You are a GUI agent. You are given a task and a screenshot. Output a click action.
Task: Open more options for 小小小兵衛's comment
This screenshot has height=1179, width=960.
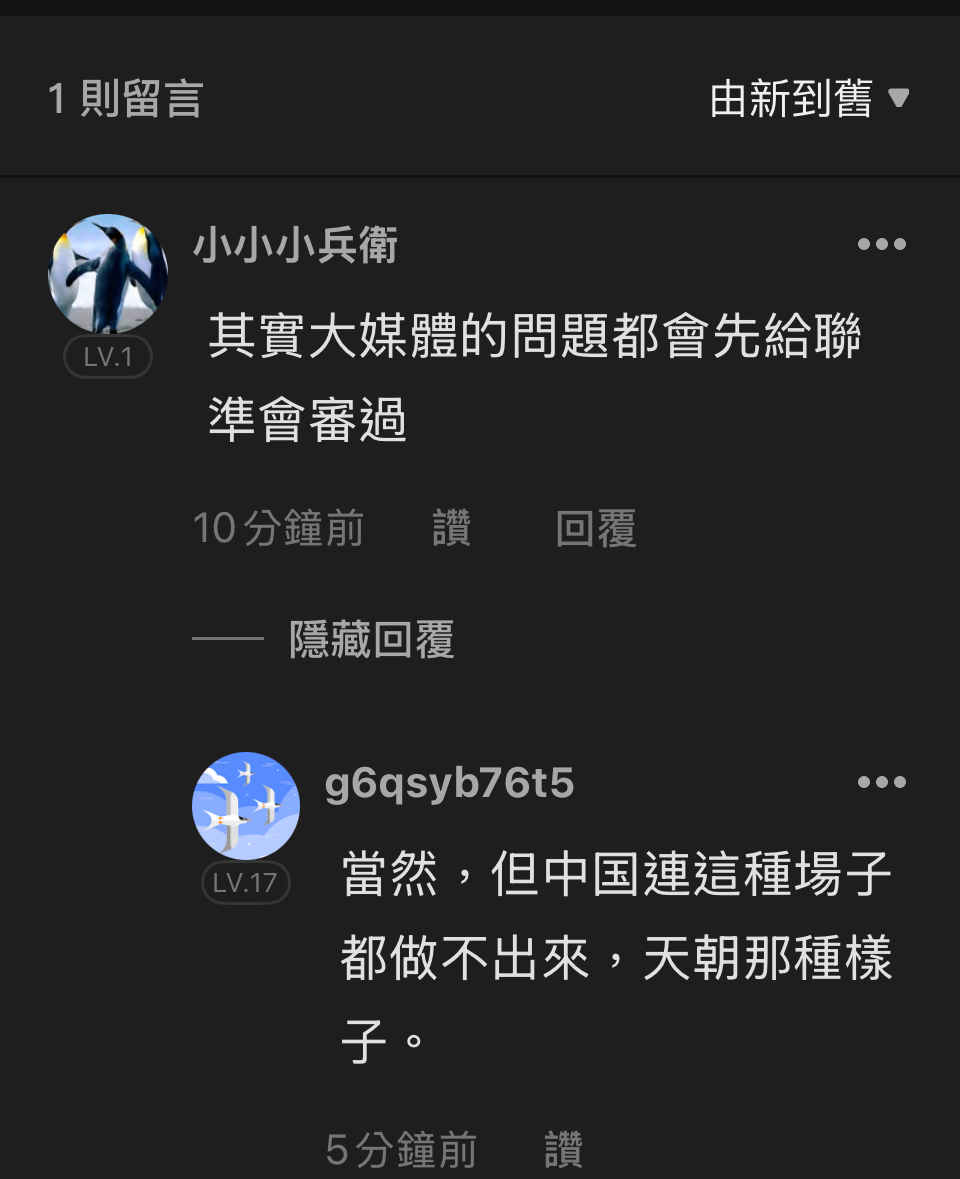(x=881, y=245)
